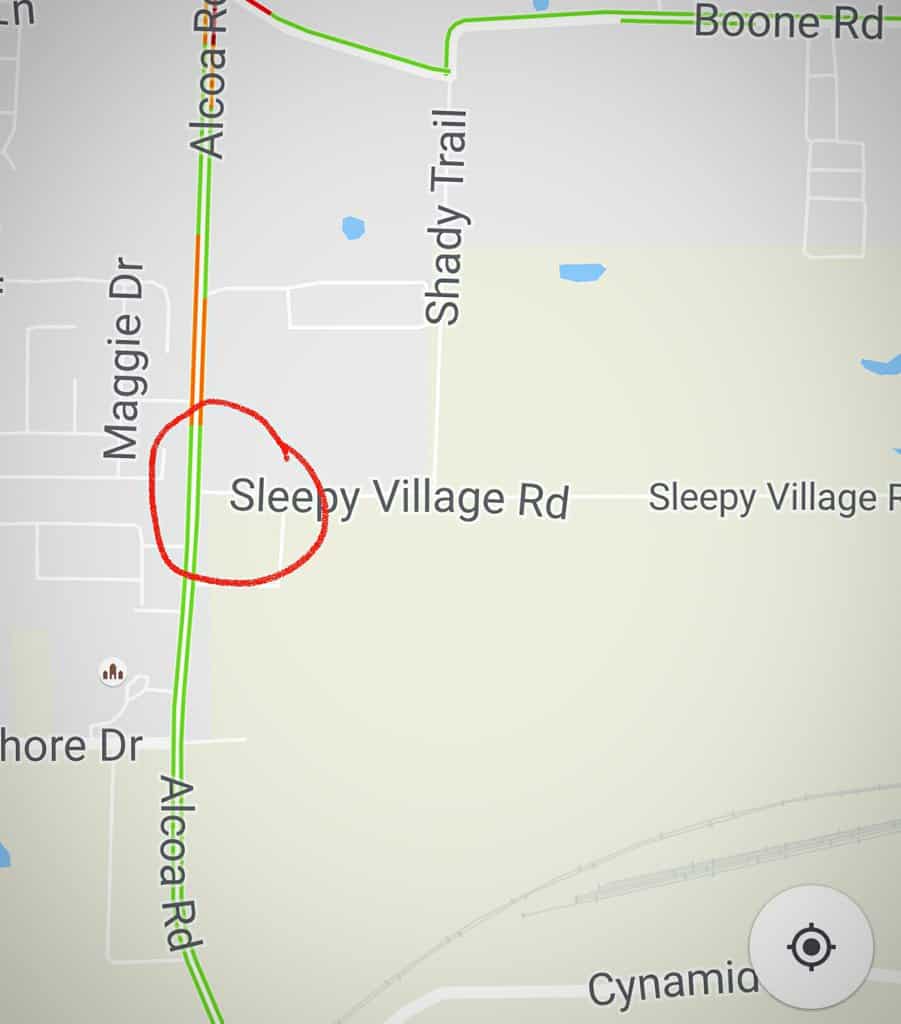
Task: Center map on my current location
Action: pos(811,946)
